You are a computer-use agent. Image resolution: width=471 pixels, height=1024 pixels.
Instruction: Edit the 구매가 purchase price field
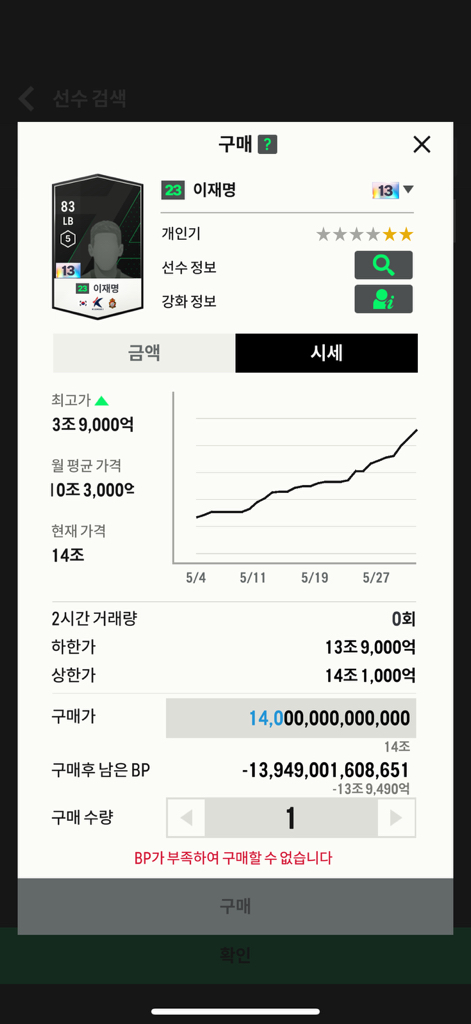tap(291, 718)
